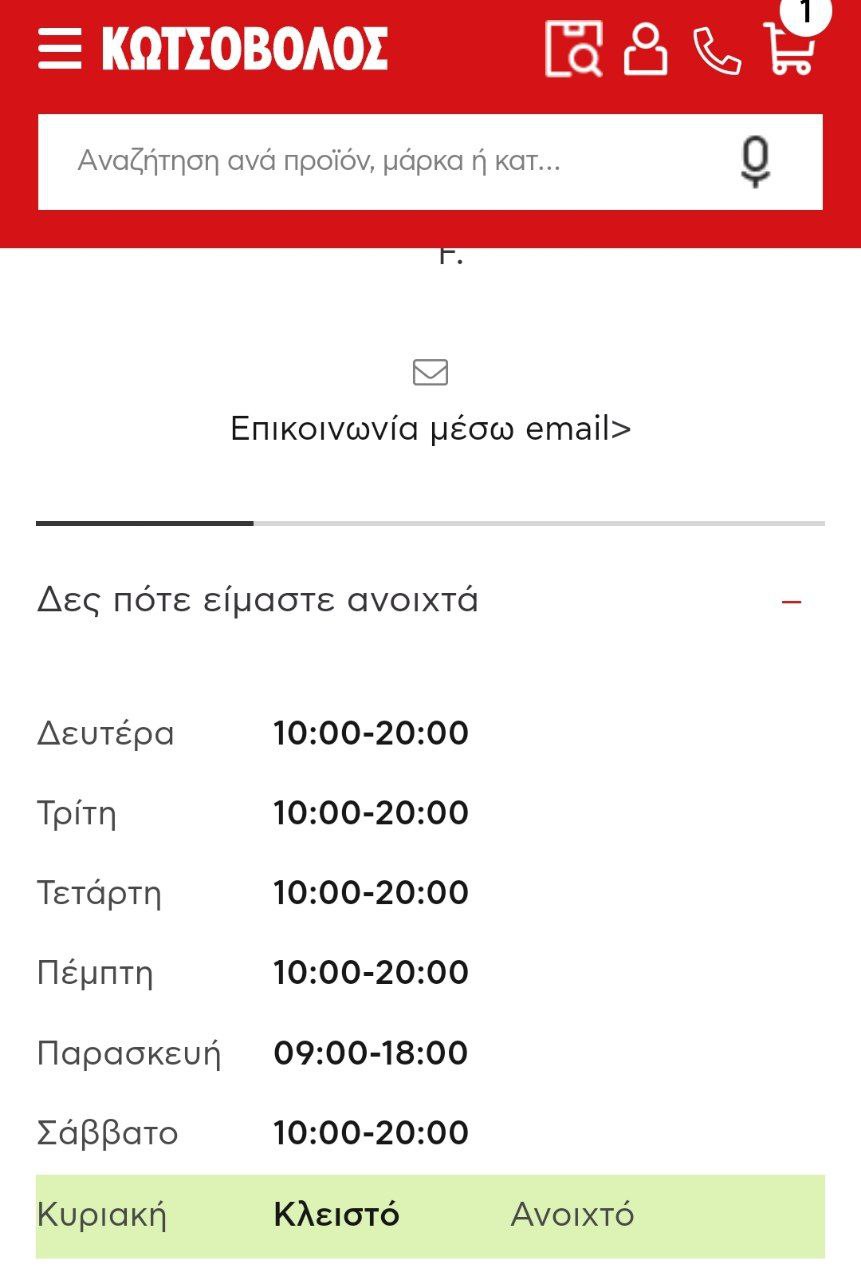Open the user account icon
Viewport: 861px width, 1280px height.
click(x=646, y=48)
